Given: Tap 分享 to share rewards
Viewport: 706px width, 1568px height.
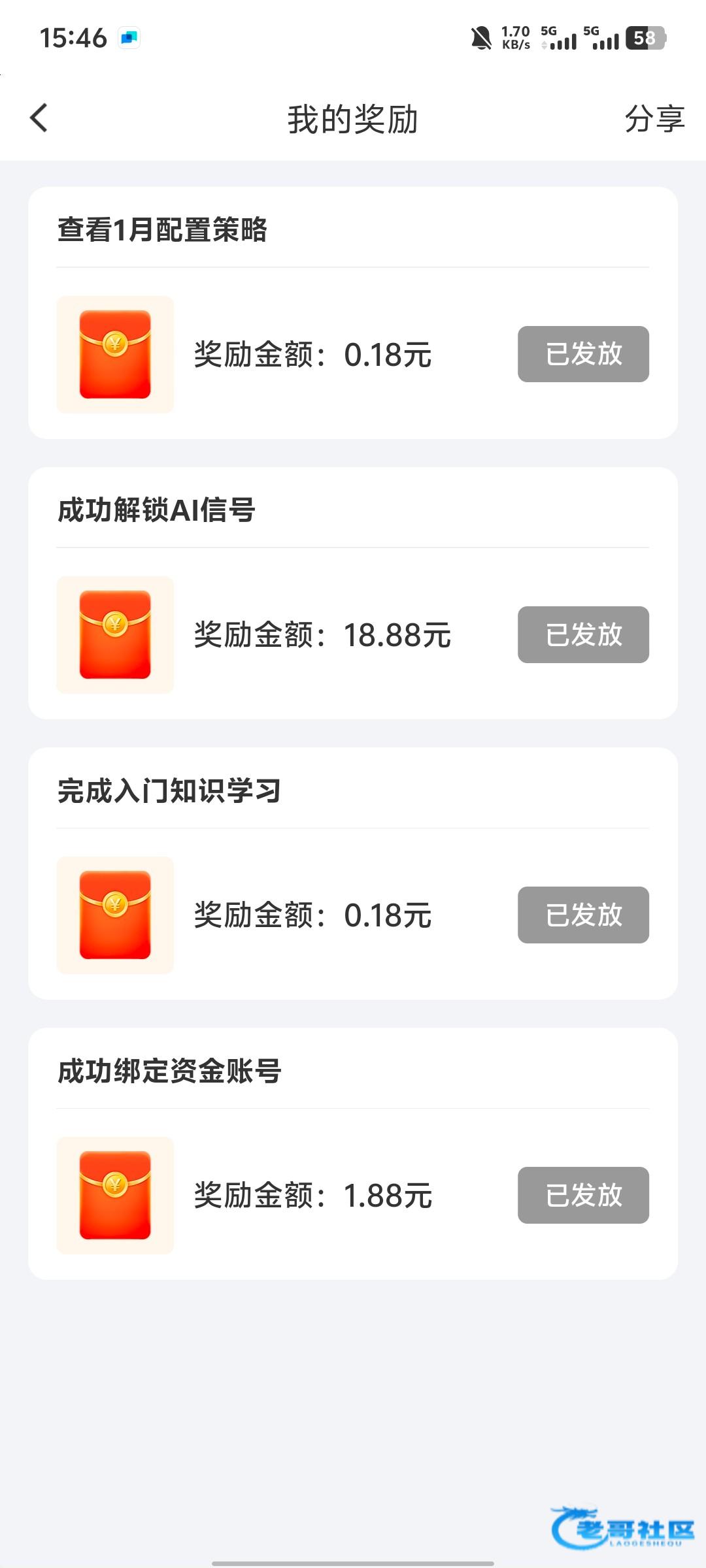Looking at the screenshot, I should pos(654,119).
